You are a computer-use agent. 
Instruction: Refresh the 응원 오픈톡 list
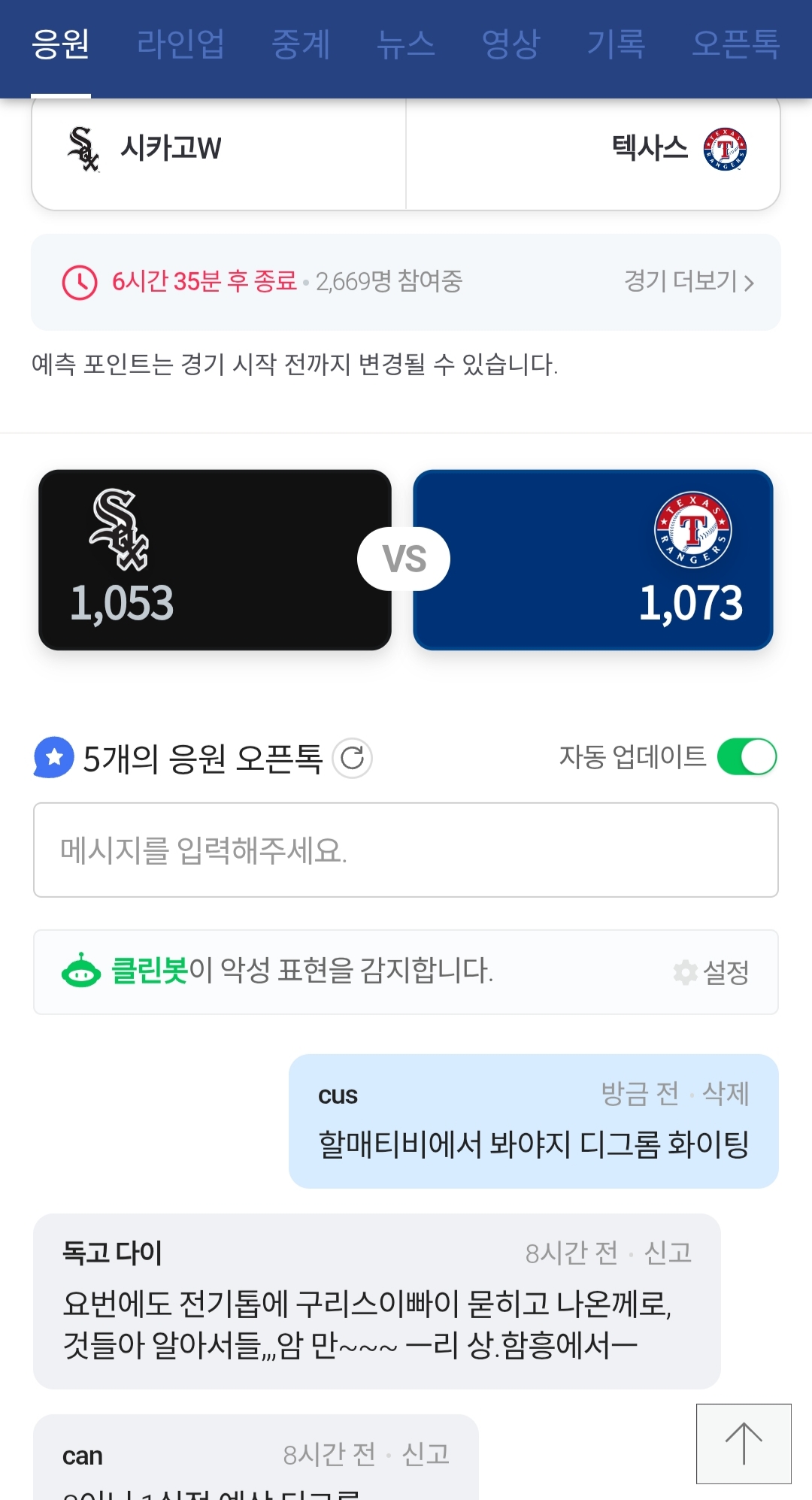[x=352, y=758]
